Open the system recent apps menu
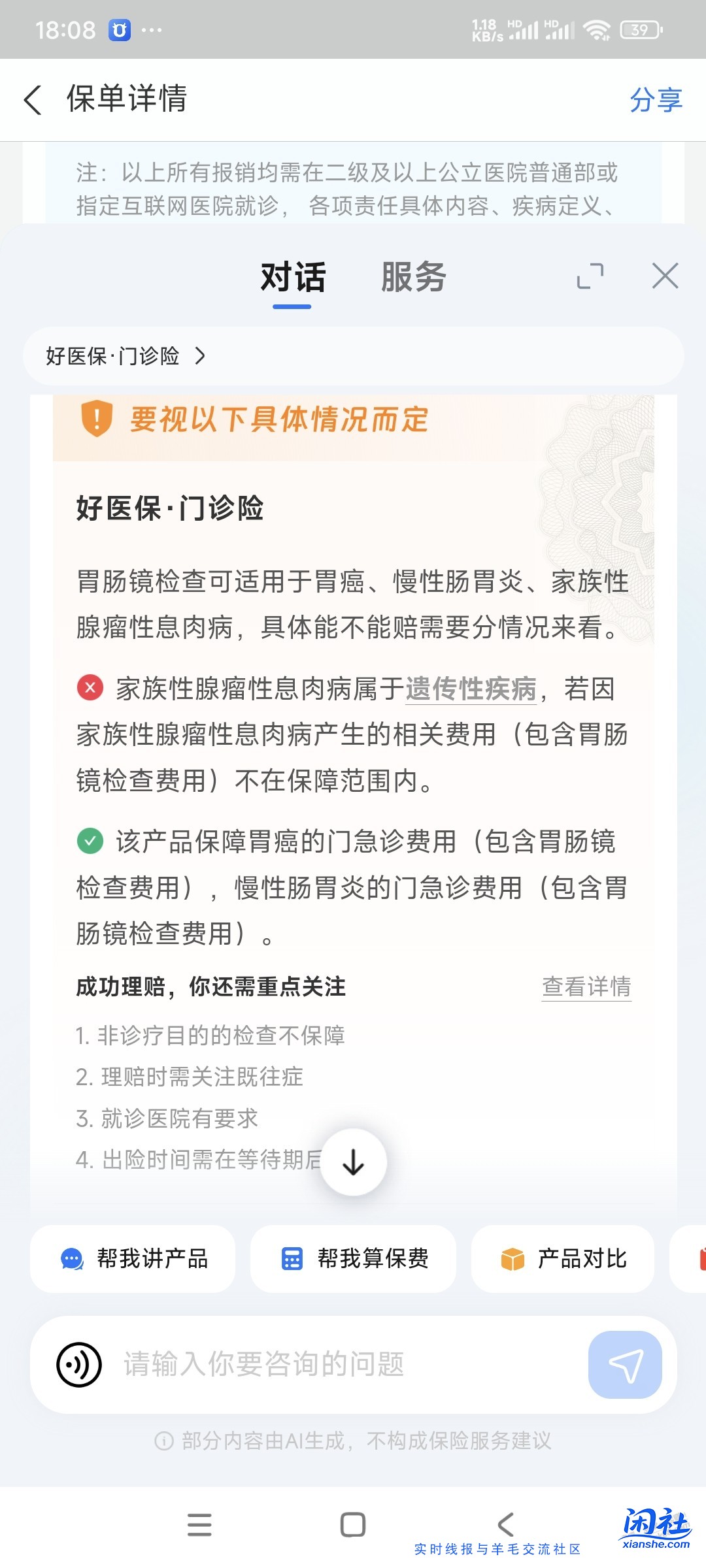This screenshot has width=706, height=1568. pyautogui.click(x=199, y=1525)
